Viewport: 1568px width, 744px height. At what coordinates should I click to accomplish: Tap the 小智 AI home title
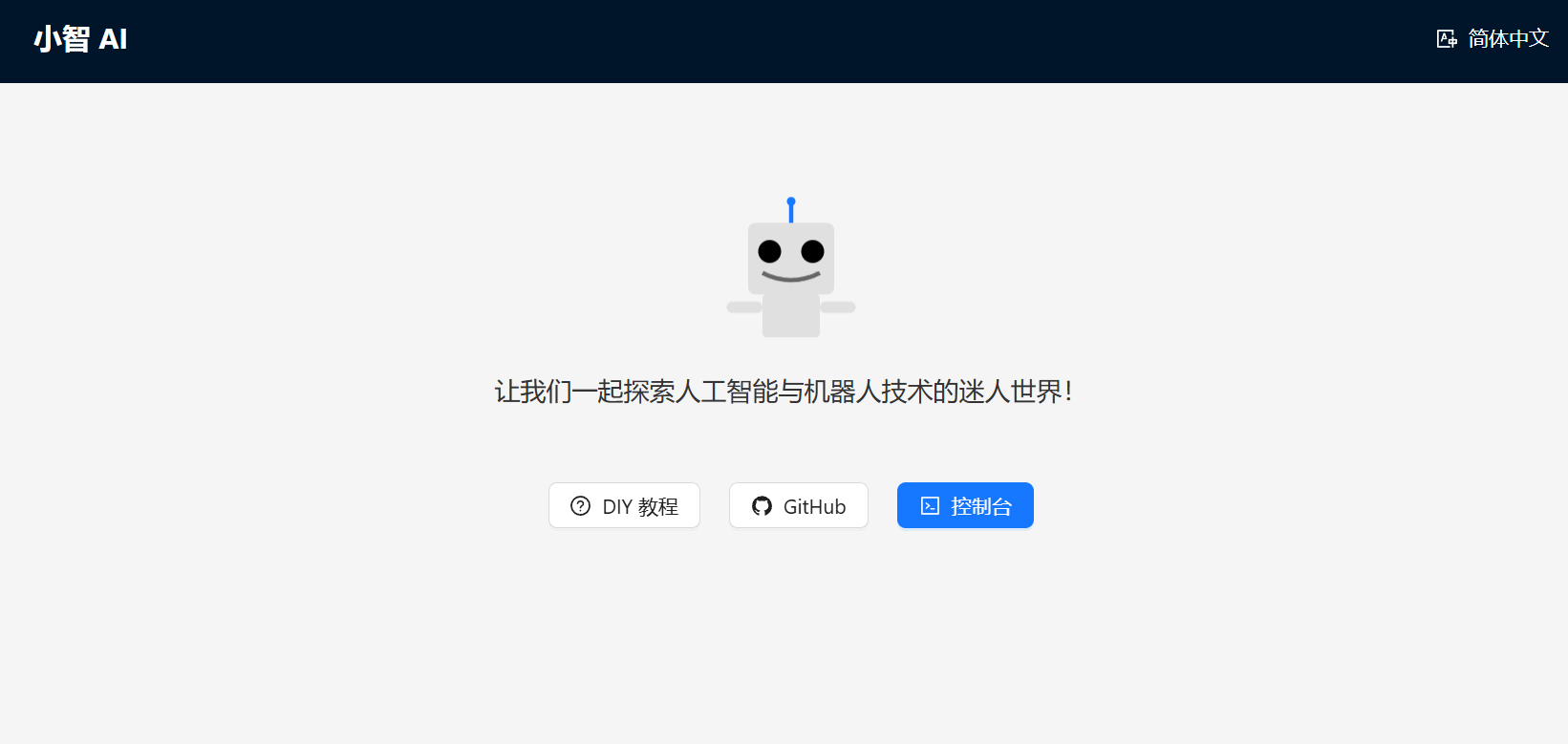click(80, 39)
